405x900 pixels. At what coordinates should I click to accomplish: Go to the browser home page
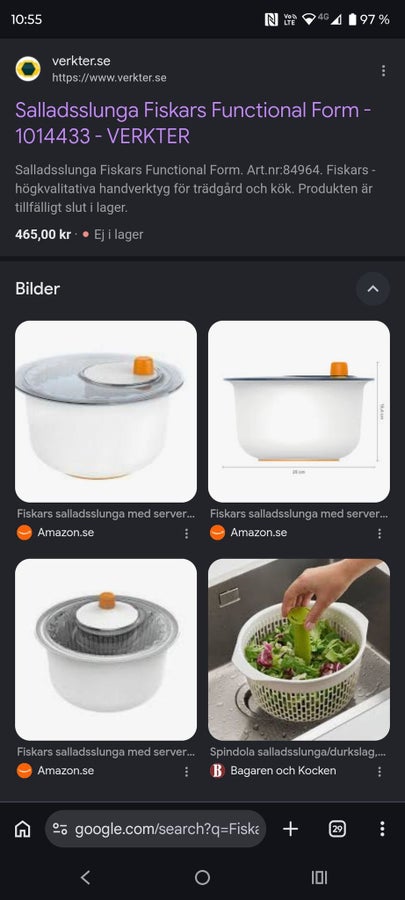pos(22,829)
